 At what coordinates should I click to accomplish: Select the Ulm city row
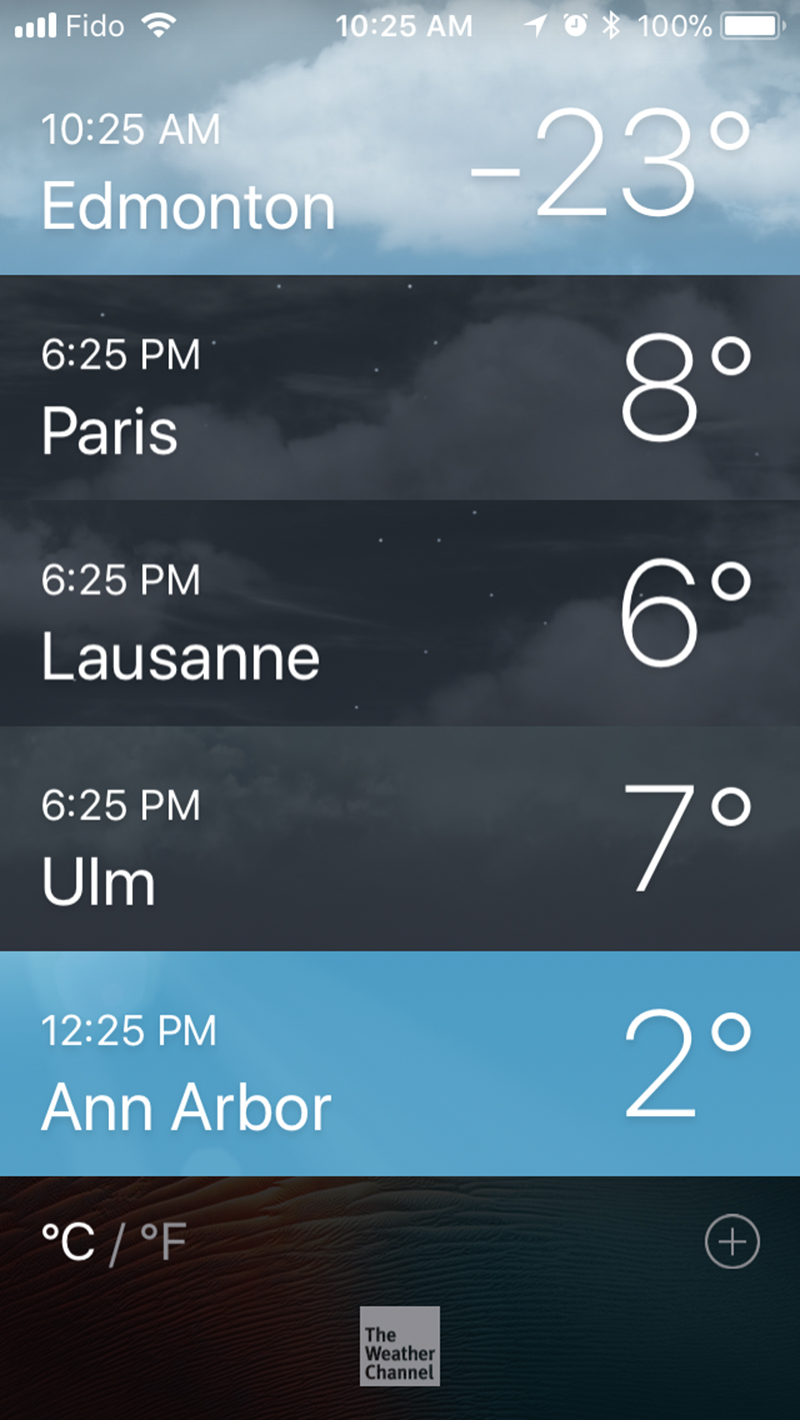400,840
